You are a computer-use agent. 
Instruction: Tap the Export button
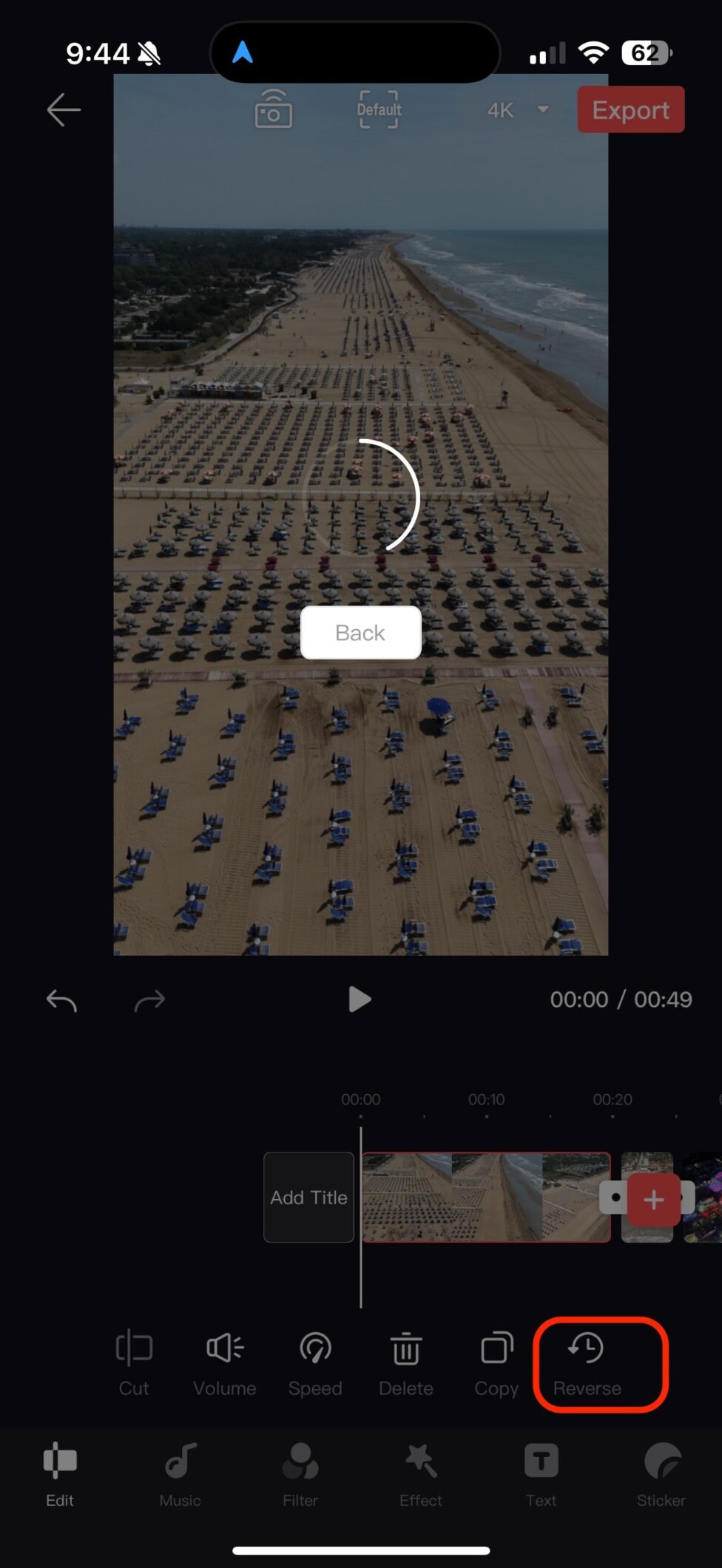click(x=631, y=110)
